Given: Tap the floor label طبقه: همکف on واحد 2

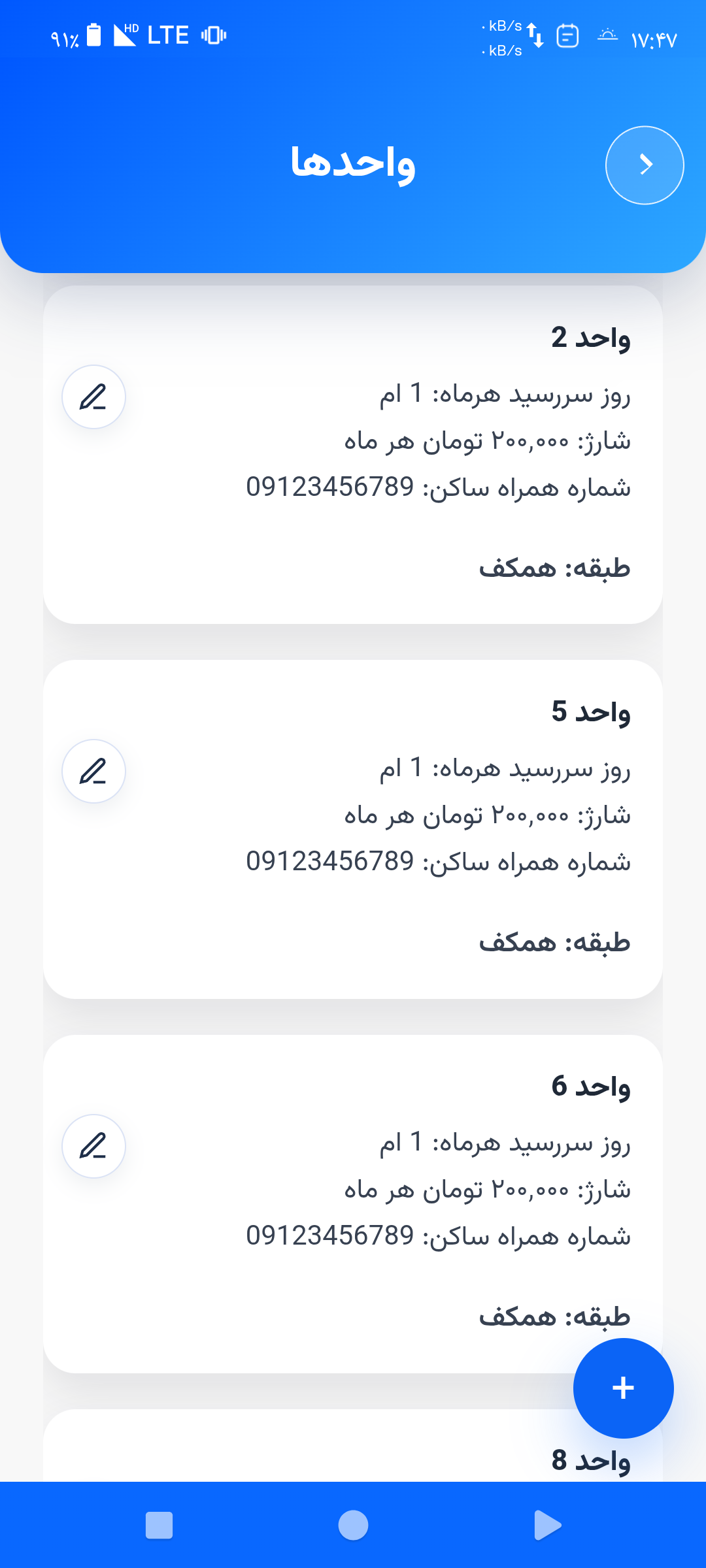Looking at the screenshot, I should [552, 567].
